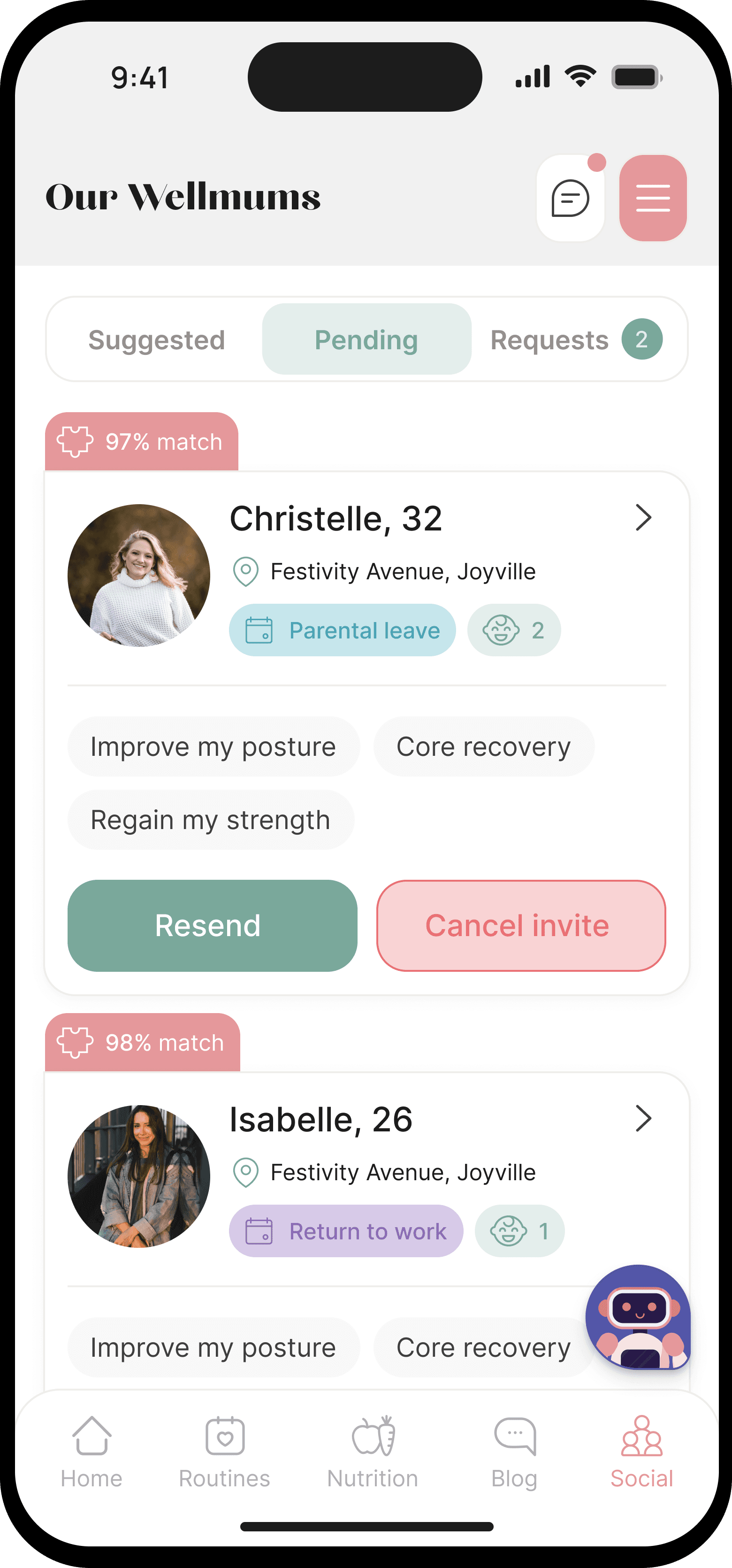The height and width of the screenshot is (1568, 732).
Task: Tap Christelle's profile photo
Action: click(139, 575)
